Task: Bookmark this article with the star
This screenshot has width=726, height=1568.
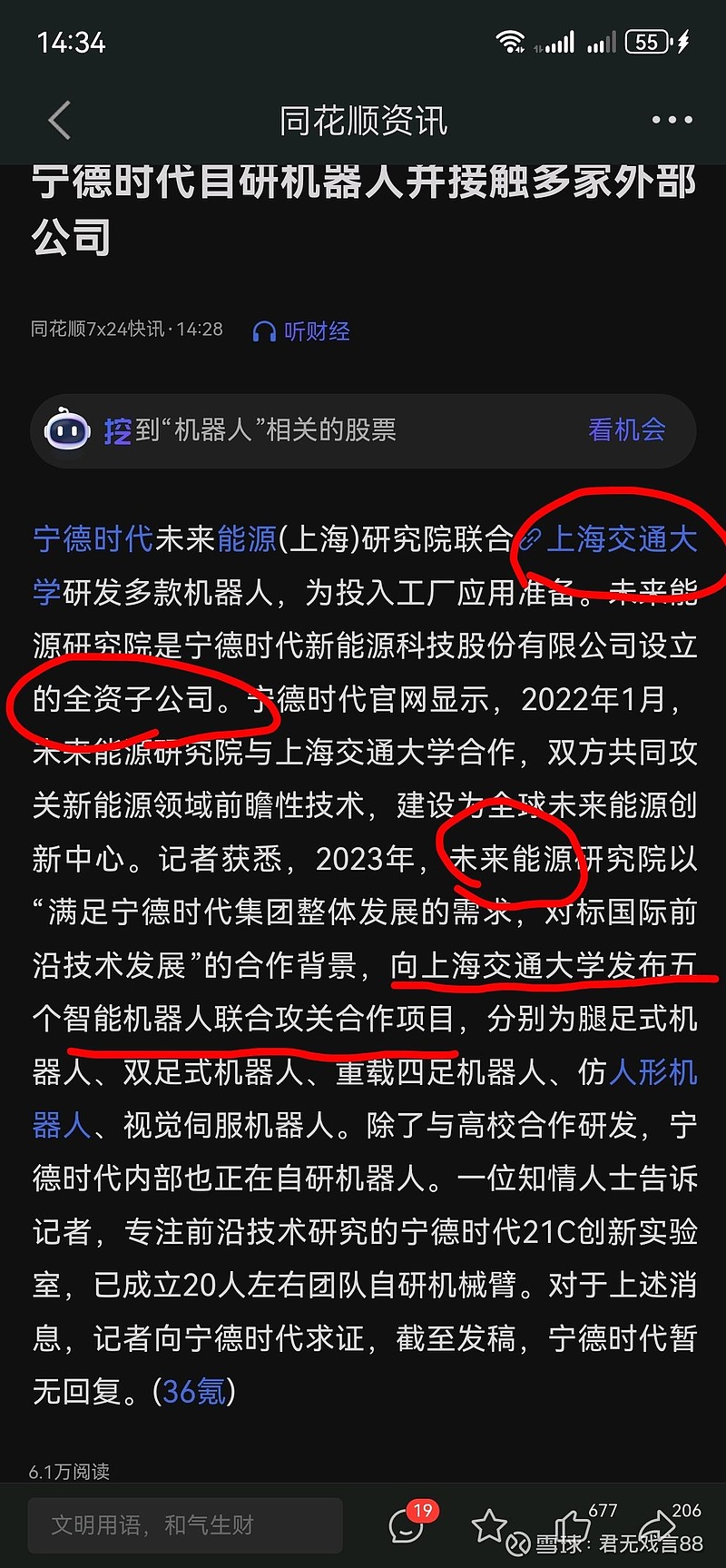Action: pos(490,1525)
